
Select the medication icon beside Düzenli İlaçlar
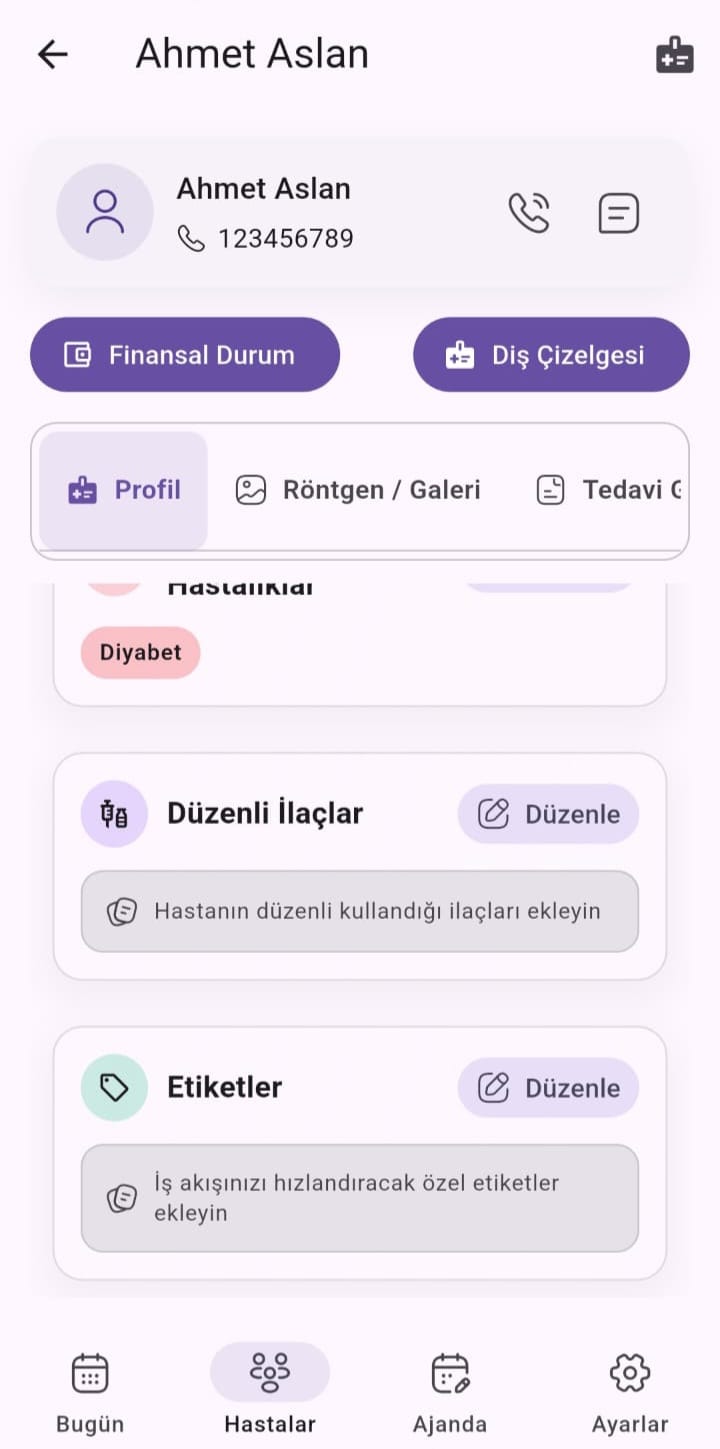(114, 813)
